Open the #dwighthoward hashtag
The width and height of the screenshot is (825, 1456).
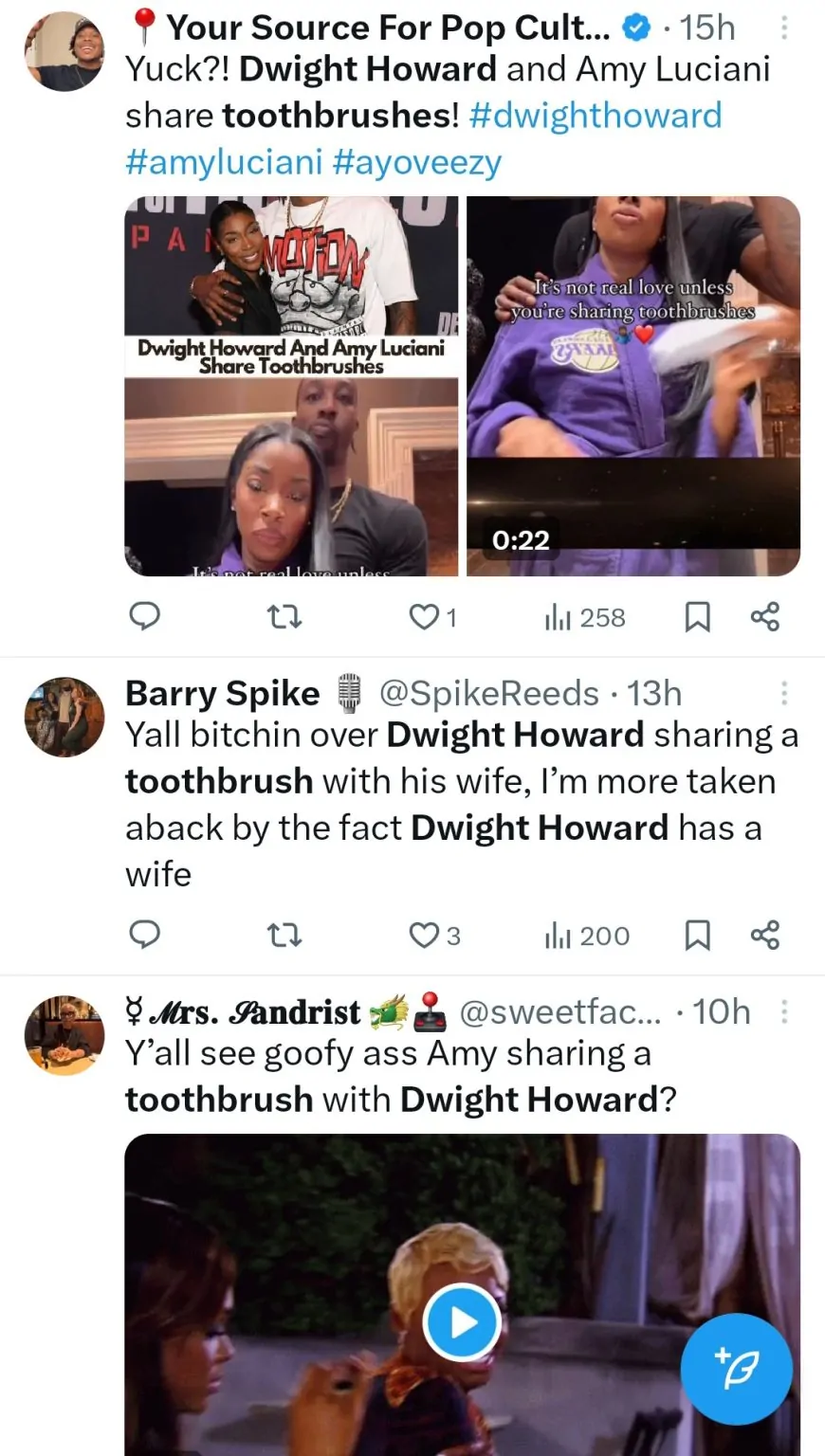[x=595, y=116]
